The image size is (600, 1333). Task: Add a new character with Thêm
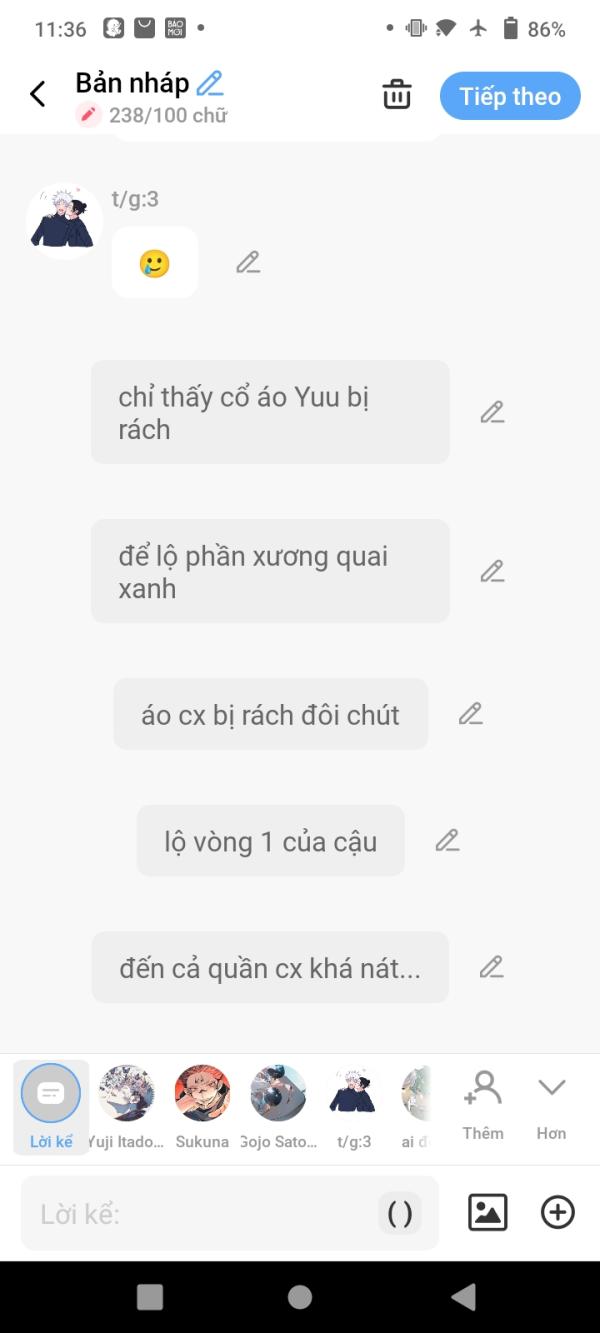tap(483, 1105)
